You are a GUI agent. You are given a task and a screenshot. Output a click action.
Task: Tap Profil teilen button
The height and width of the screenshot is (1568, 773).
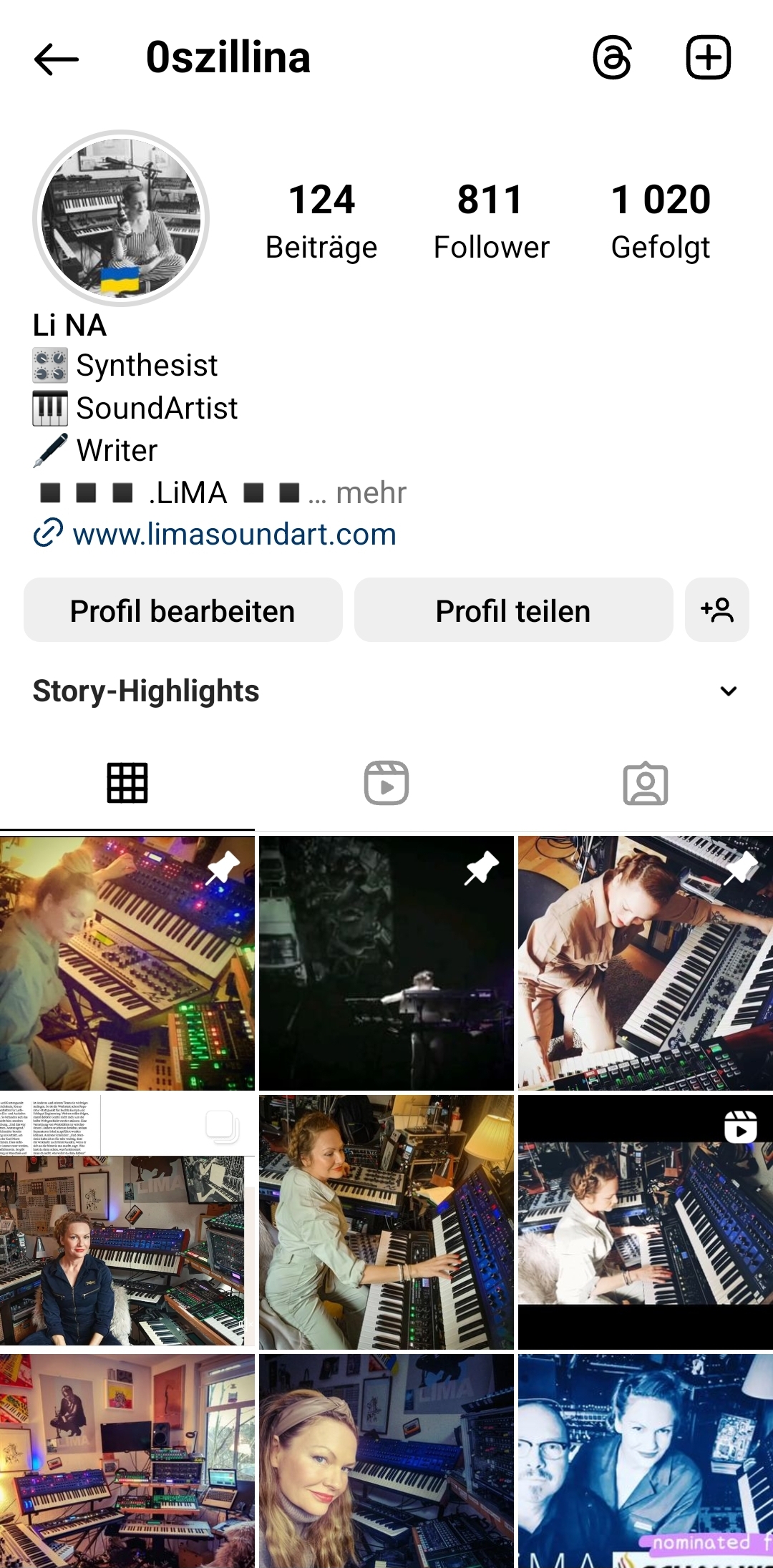click(x=513, y=610)
